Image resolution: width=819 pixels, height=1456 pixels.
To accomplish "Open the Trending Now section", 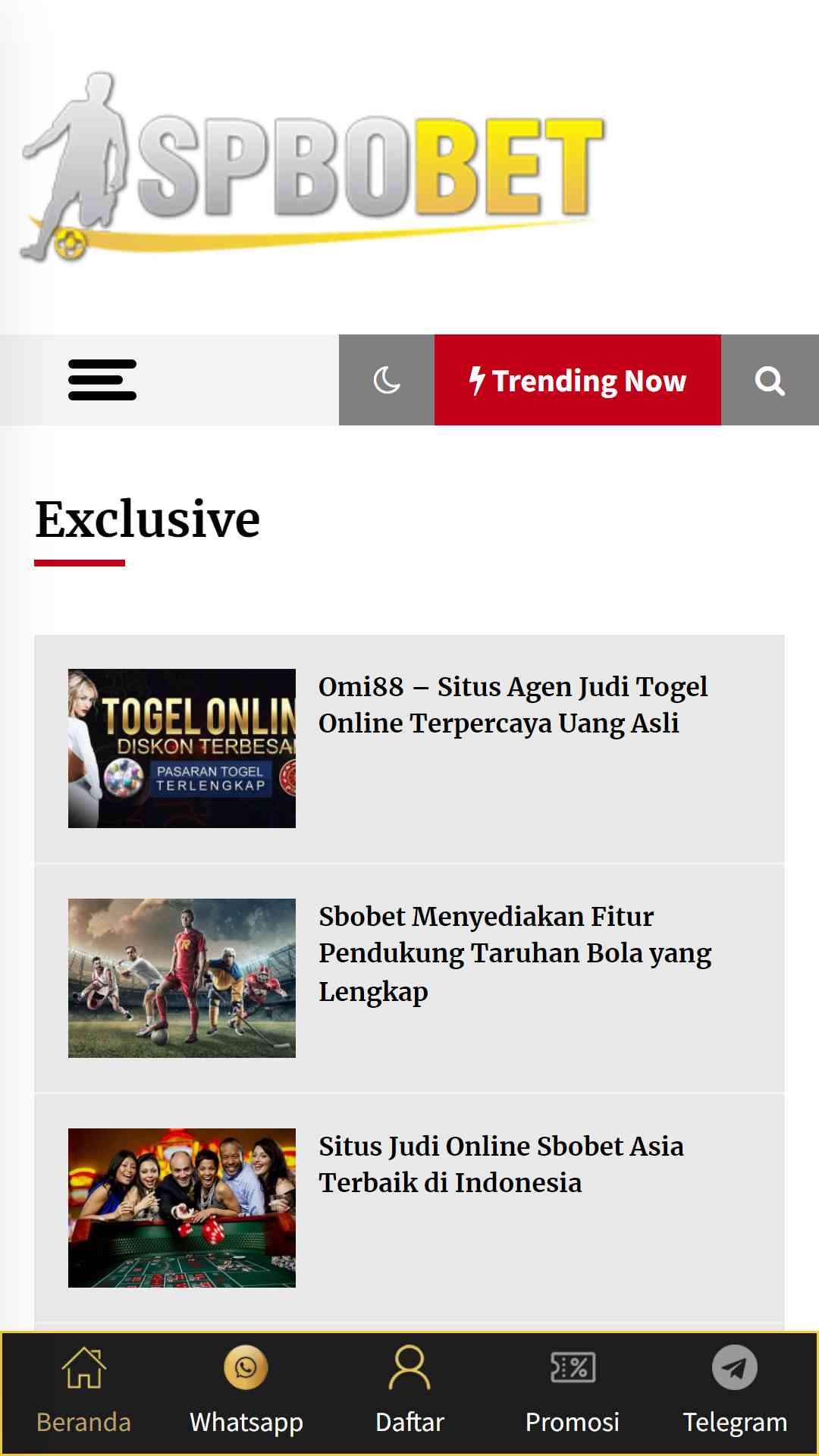I will pos(578,380).
